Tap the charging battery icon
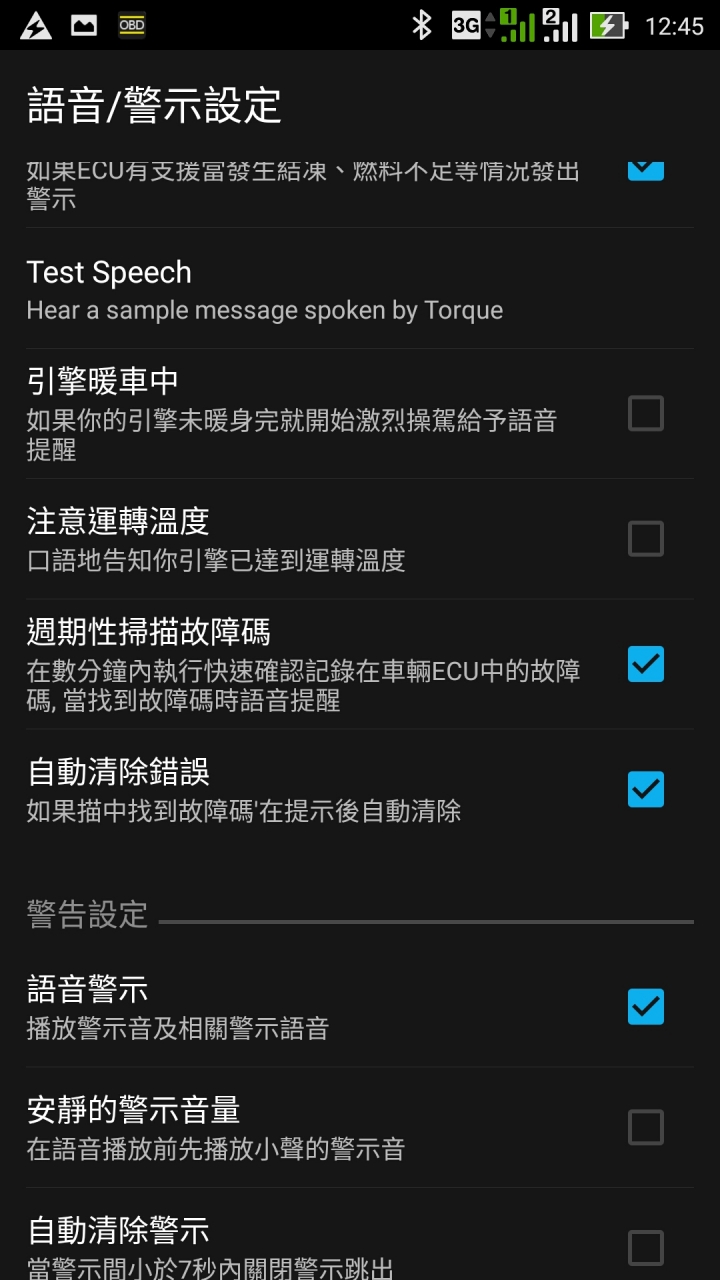This screenshot has height=1280, width=720. point(610,25)
